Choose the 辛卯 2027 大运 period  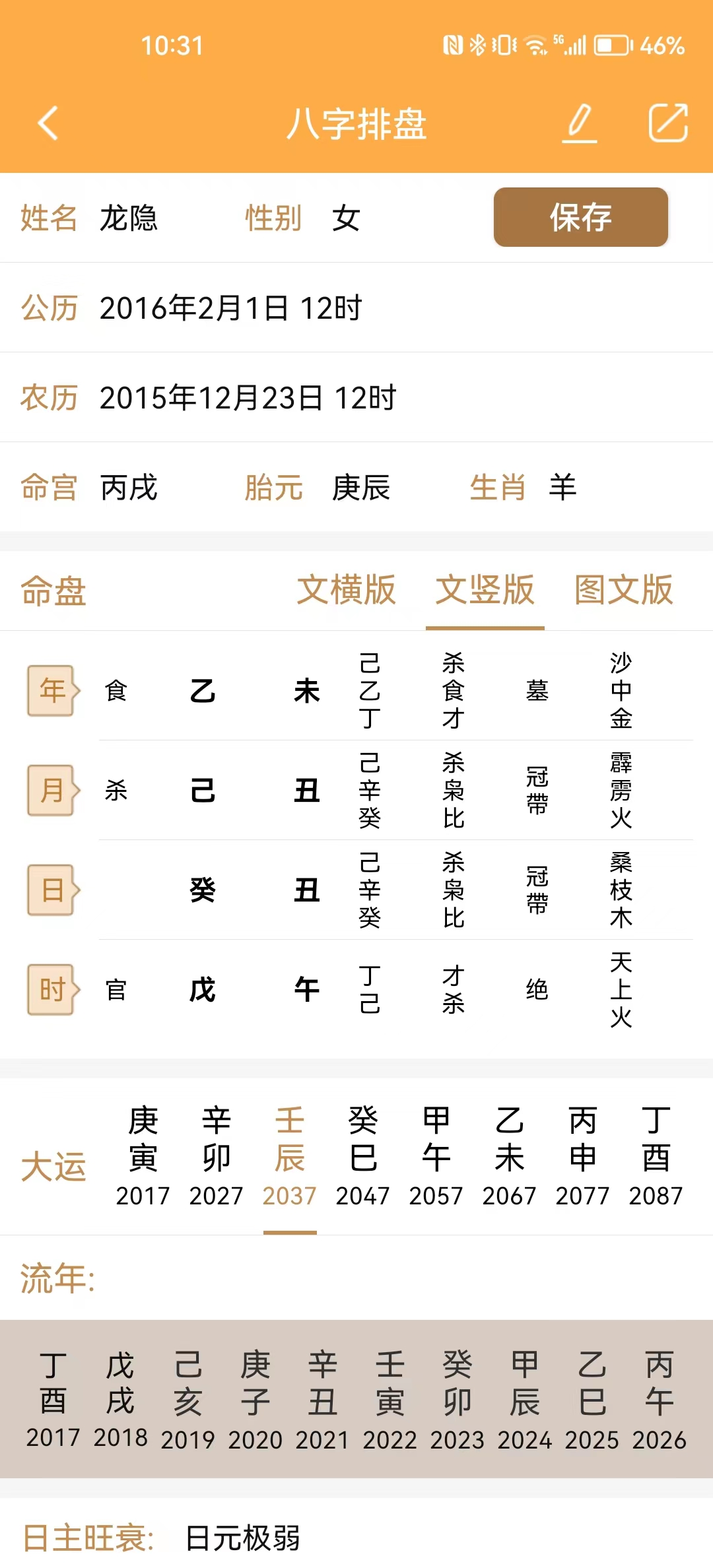pos(216,1157)
